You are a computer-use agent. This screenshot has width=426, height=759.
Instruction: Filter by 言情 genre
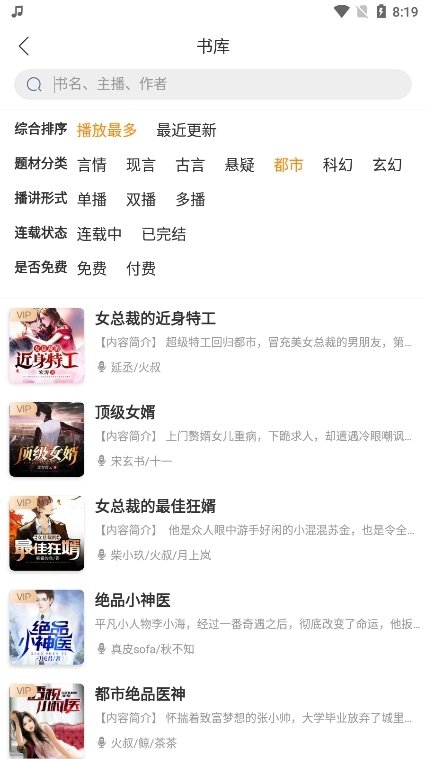pos(91,165)
